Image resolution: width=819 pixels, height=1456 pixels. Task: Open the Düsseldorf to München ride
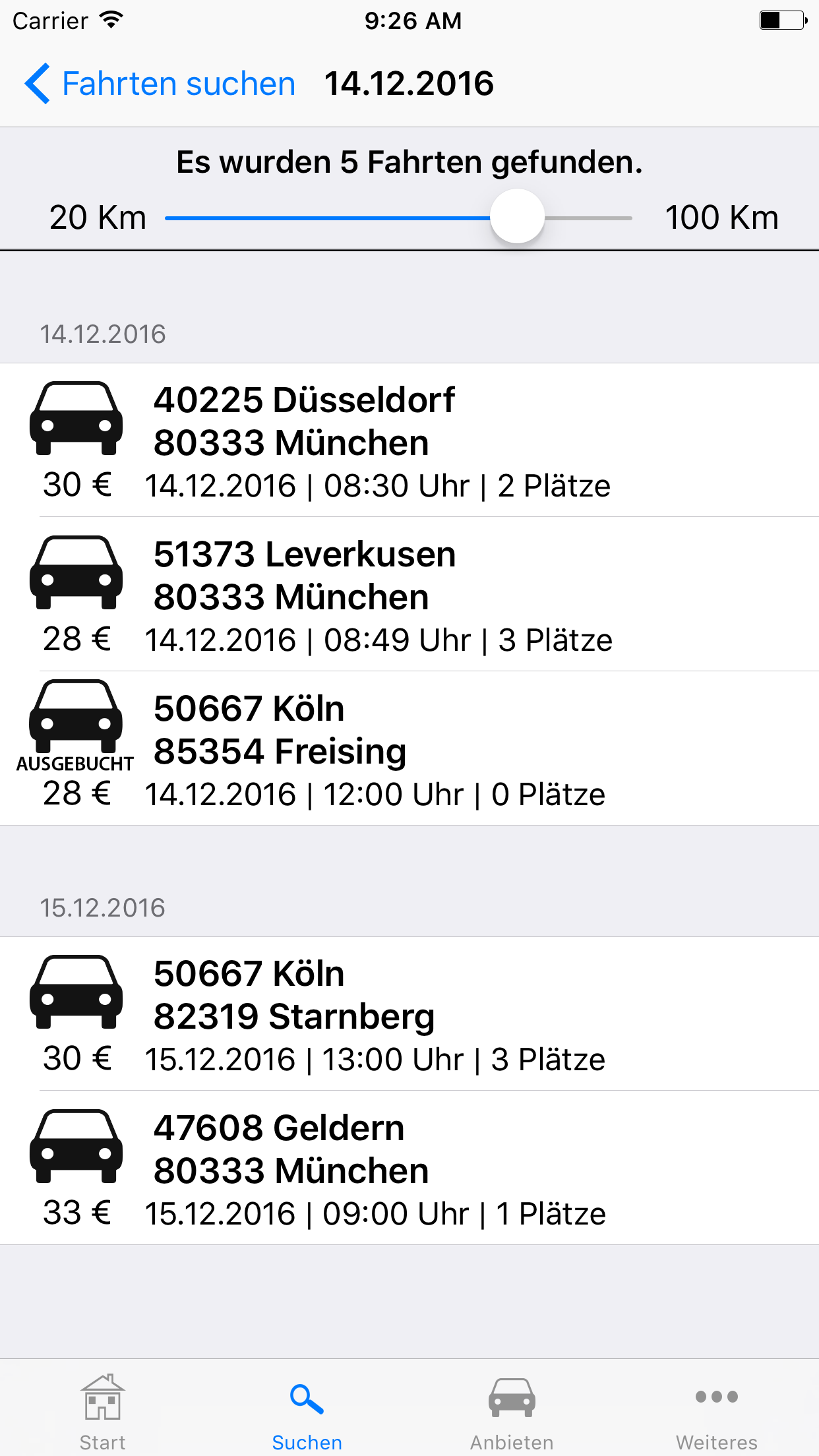pyautogui.click(x=409, y=440)
